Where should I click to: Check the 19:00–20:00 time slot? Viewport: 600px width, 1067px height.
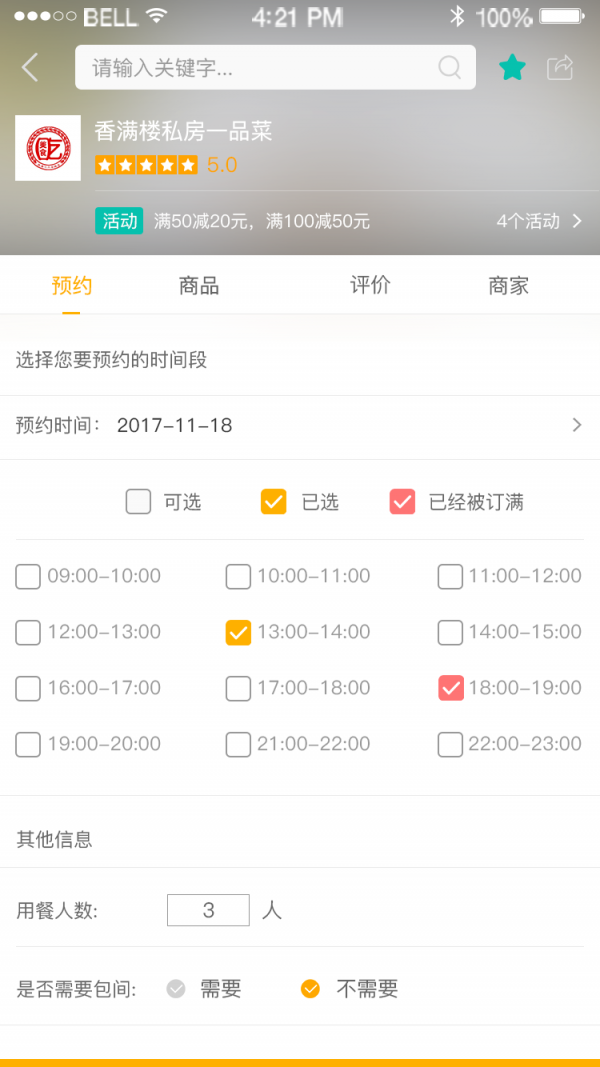[28, 744]
